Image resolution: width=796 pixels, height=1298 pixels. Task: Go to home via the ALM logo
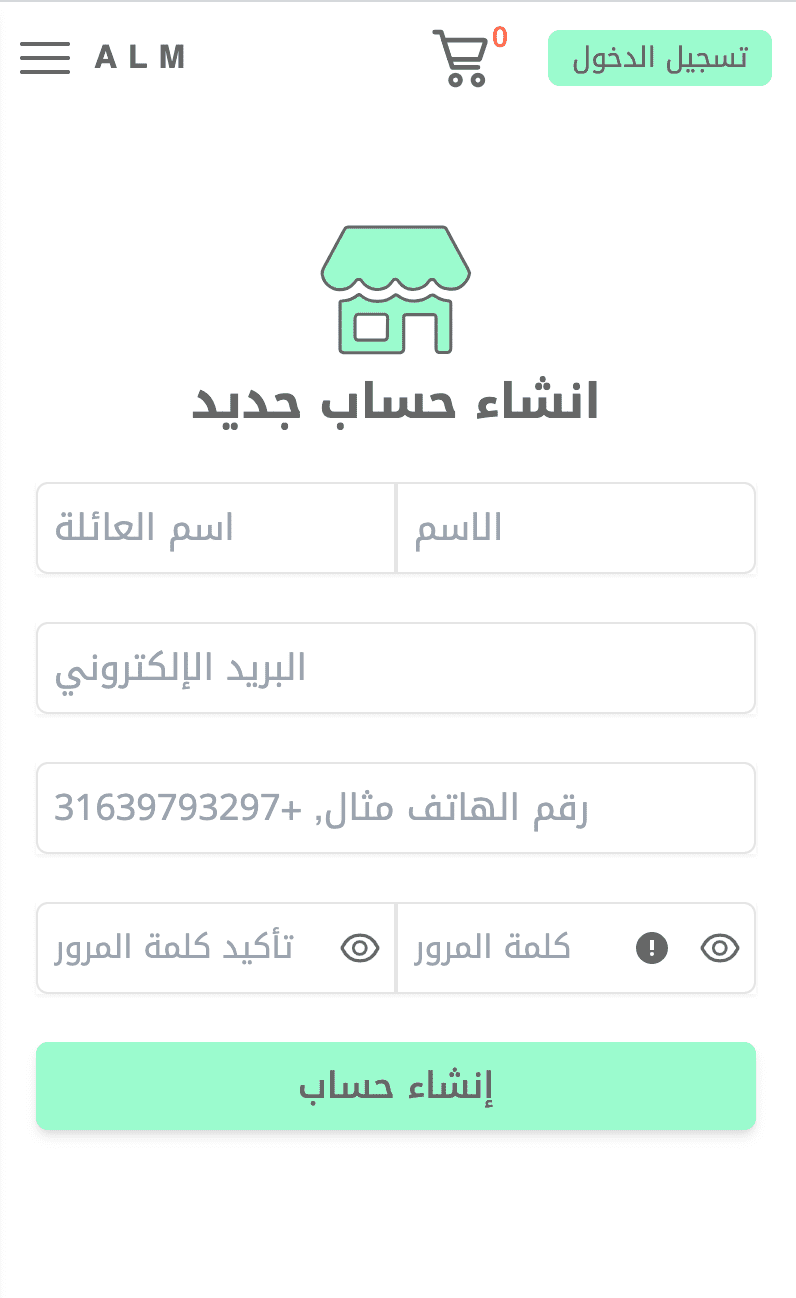pos(140,58)
